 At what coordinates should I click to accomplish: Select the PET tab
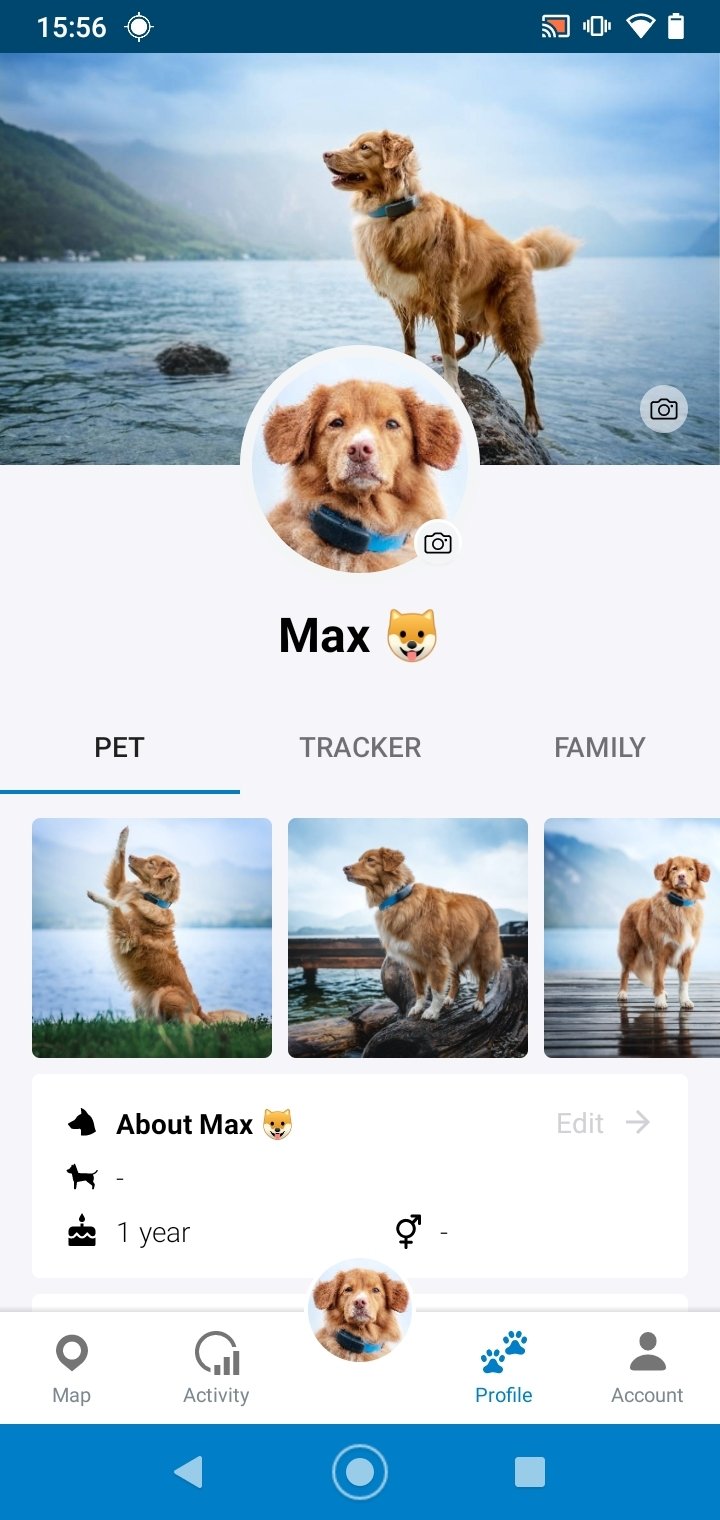point(120,747)
